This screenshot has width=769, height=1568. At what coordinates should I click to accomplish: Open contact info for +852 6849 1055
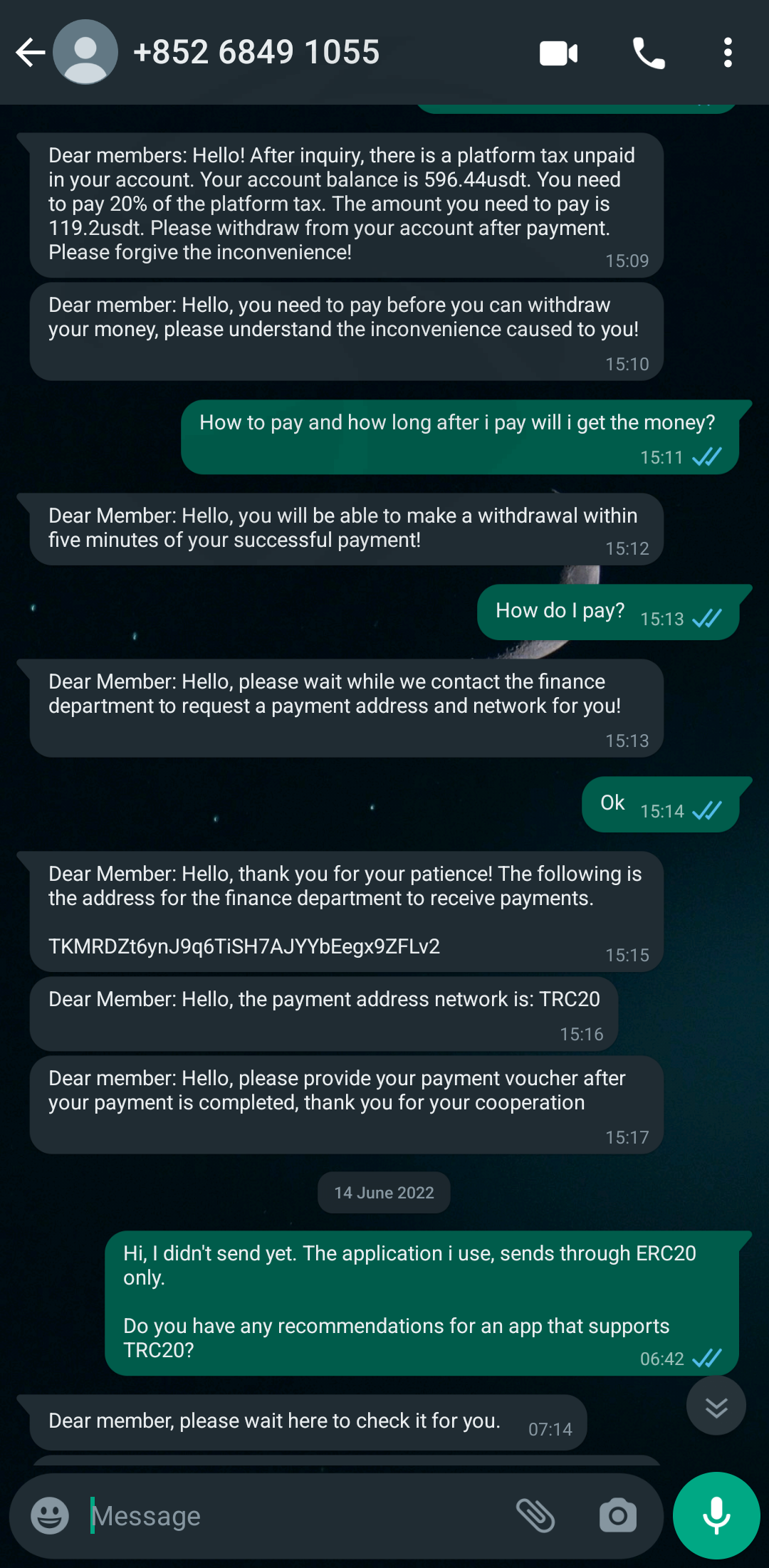[x=256, y=52]
